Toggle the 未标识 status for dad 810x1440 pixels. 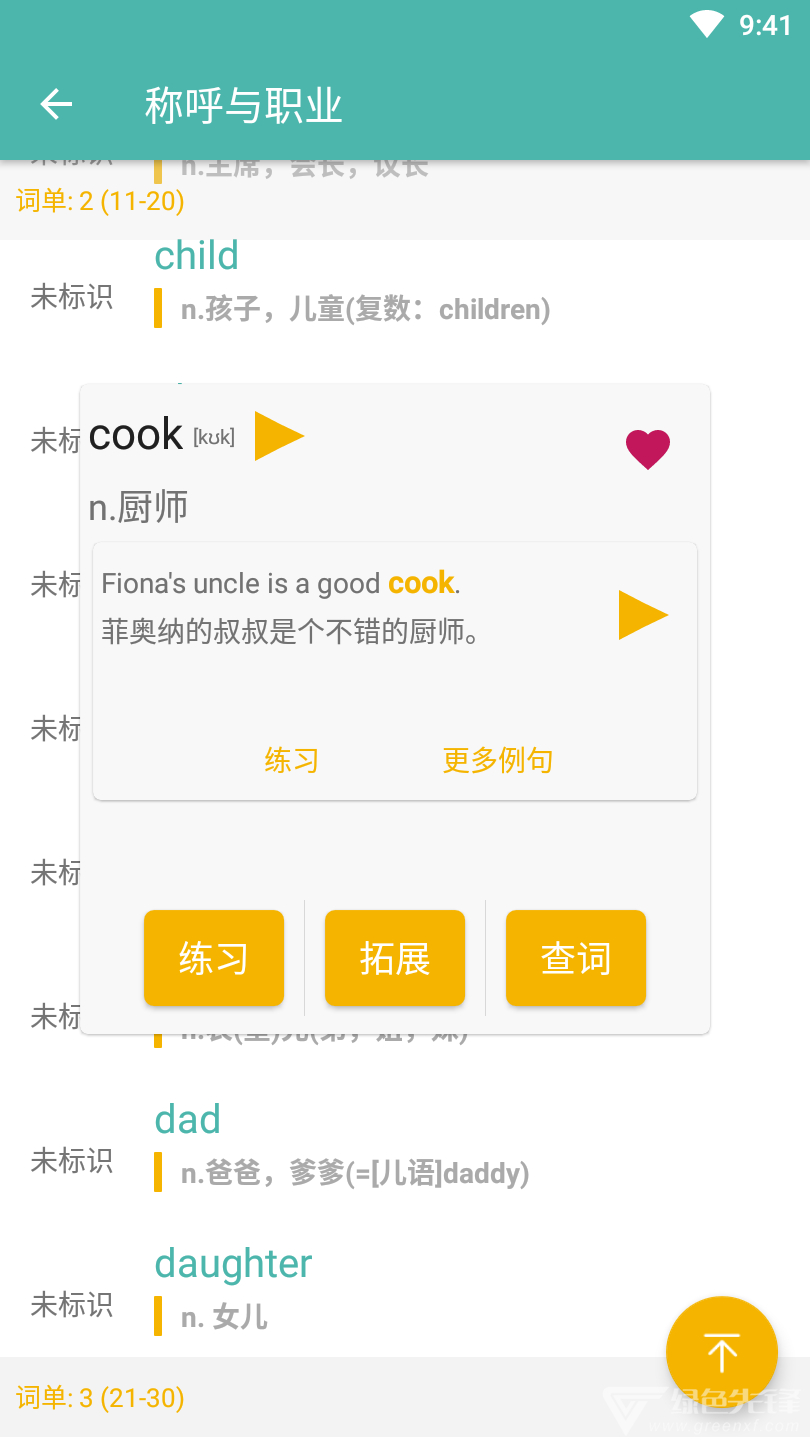[x=71, y=1161]
